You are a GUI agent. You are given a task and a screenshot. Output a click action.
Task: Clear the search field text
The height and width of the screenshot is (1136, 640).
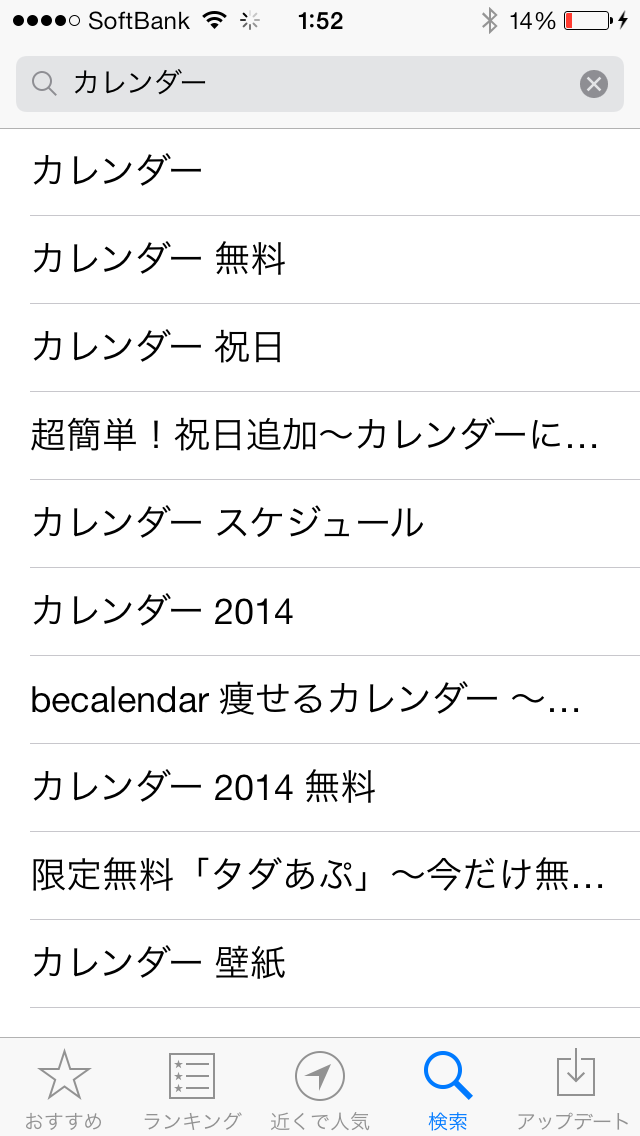(594, 84)
